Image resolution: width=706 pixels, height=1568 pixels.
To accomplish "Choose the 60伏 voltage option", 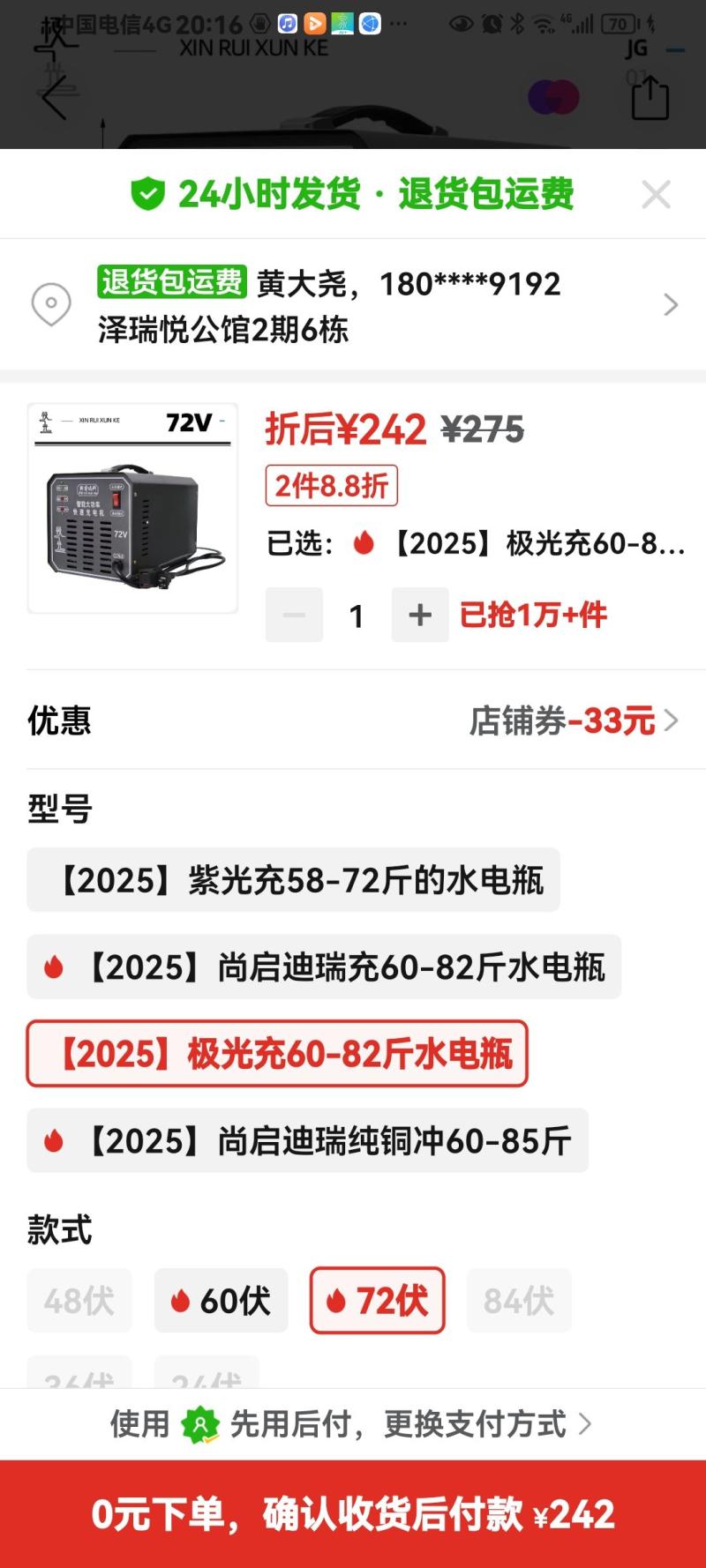I will 221,1301.
